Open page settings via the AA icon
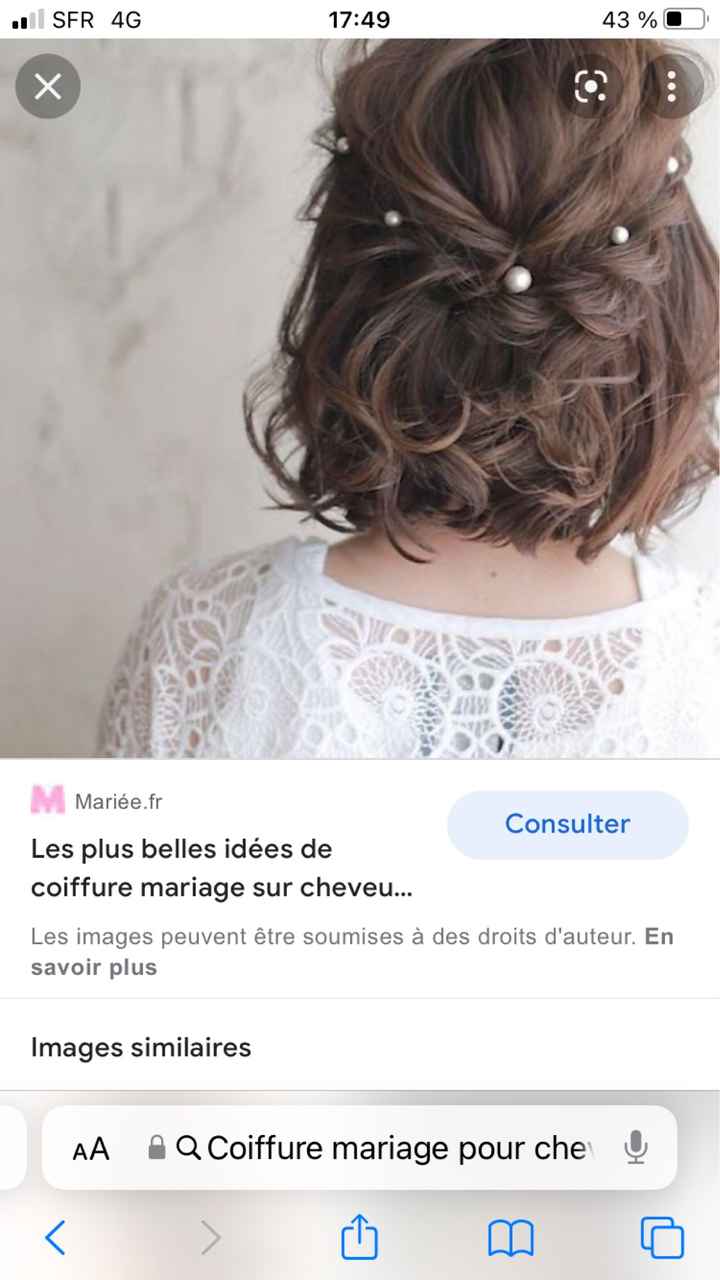 point(90,1148)
